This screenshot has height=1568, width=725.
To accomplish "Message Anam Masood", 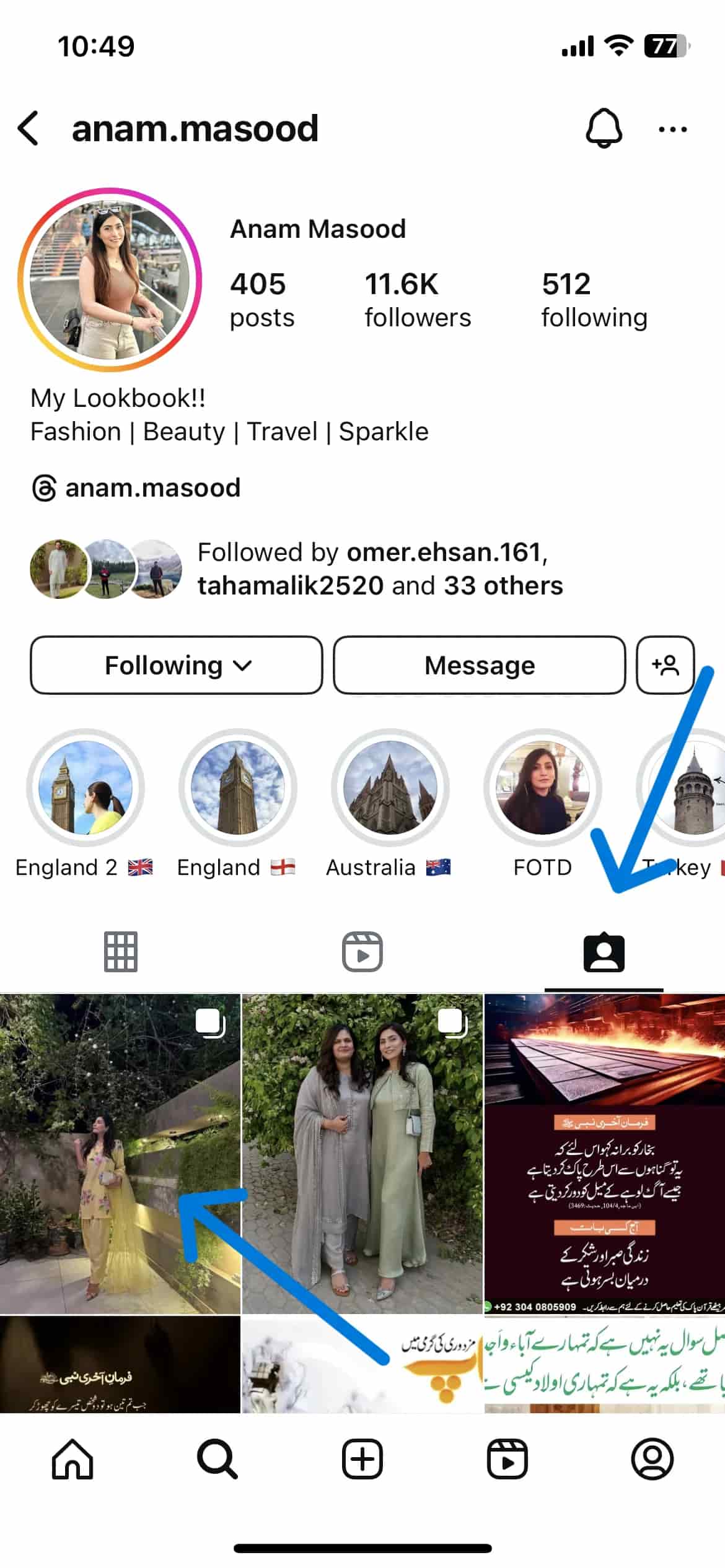I will click(x=479, y=665).
